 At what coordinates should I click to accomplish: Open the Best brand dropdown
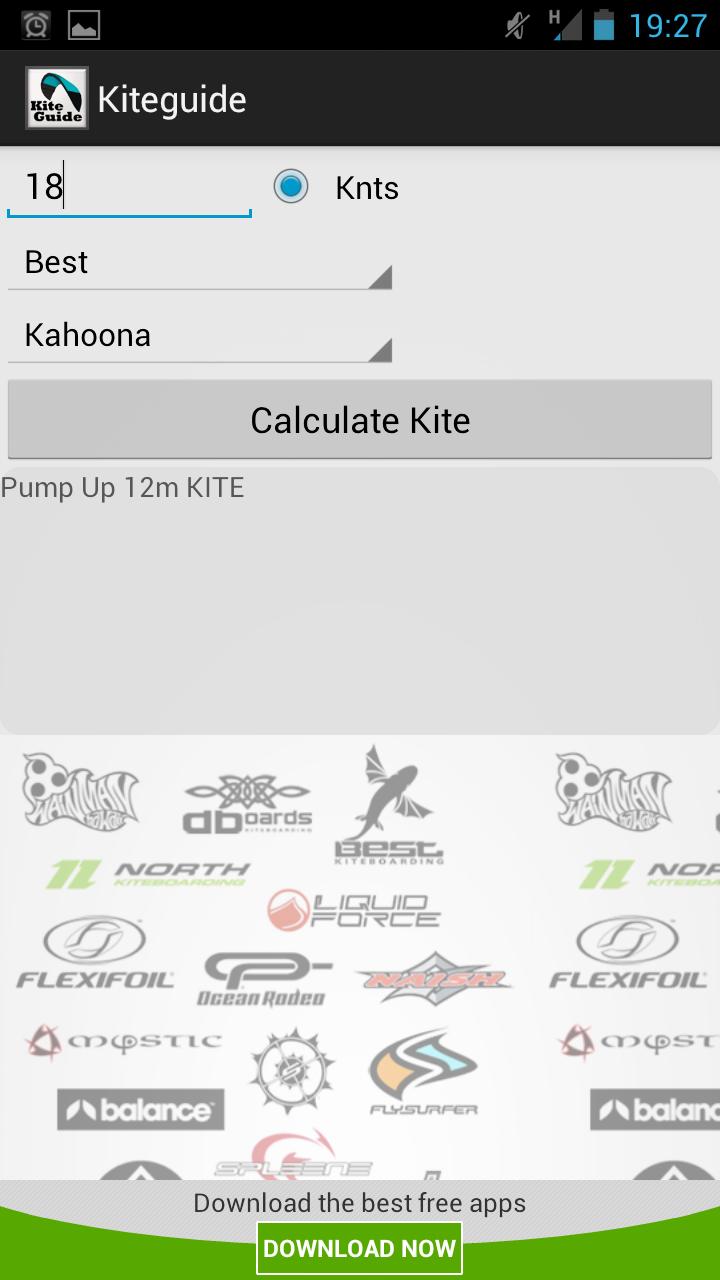200,262
